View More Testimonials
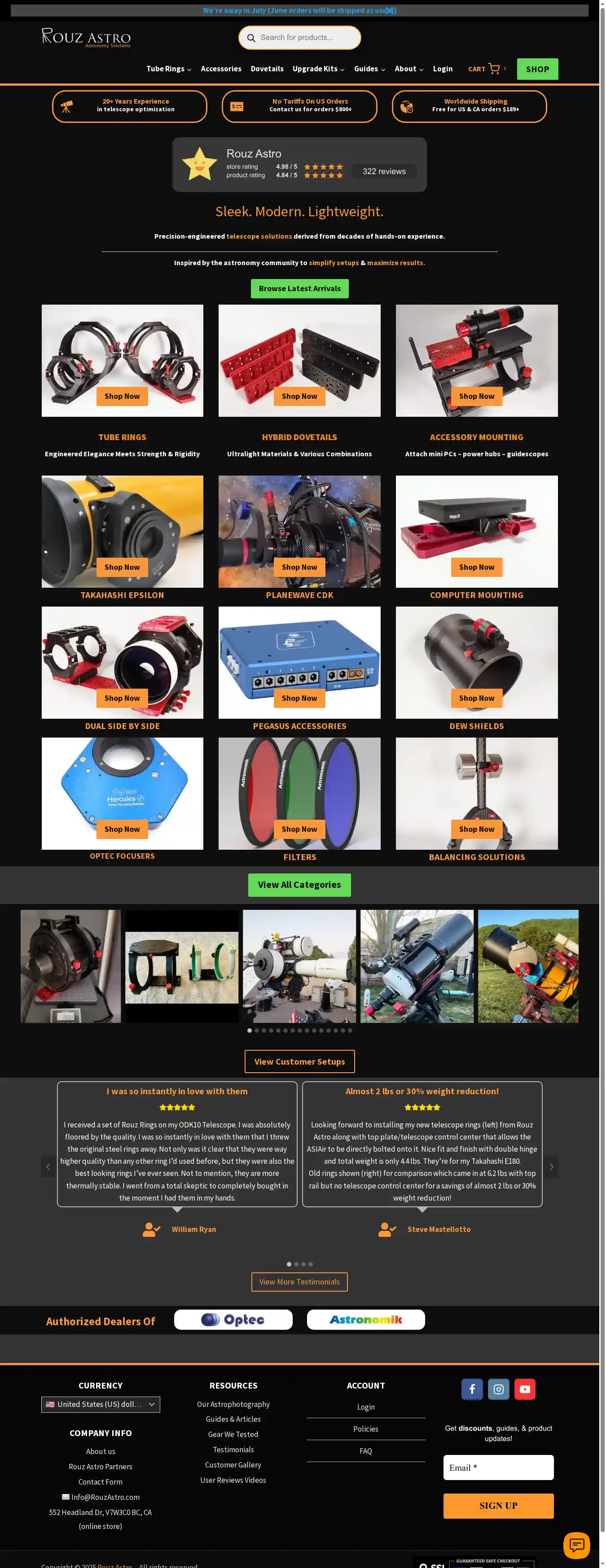This screenshot has height=1568, width=606. pyautogui.click(x=299, y=1282)
